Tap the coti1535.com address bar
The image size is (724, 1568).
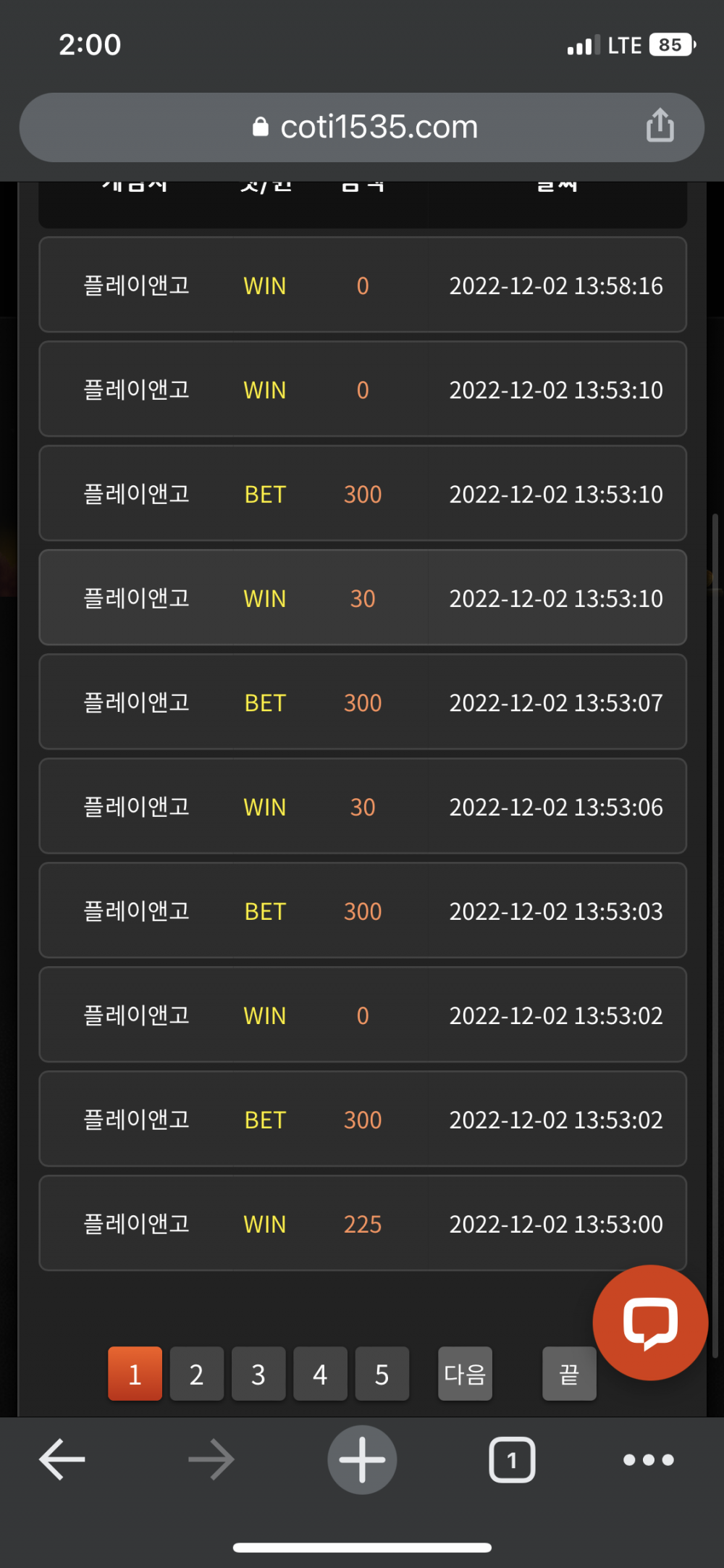point(362,127)
